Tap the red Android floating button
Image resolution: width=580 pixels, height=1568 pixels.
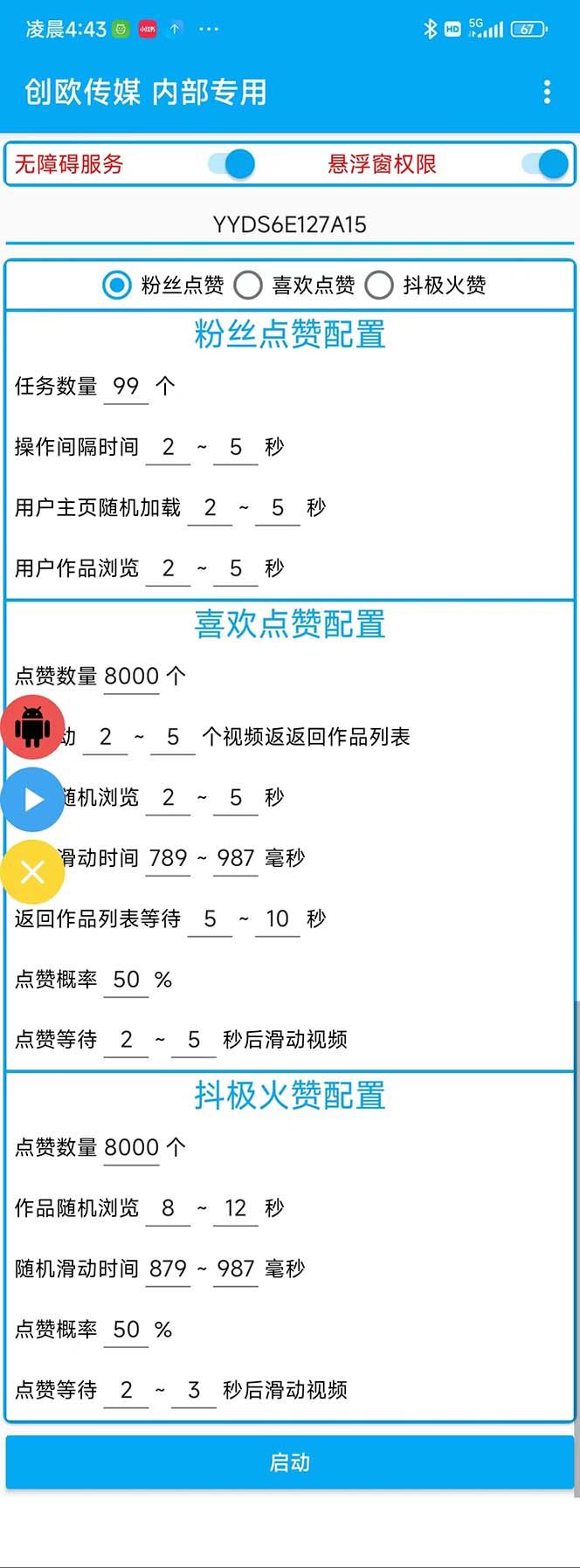tap(32, 726)
